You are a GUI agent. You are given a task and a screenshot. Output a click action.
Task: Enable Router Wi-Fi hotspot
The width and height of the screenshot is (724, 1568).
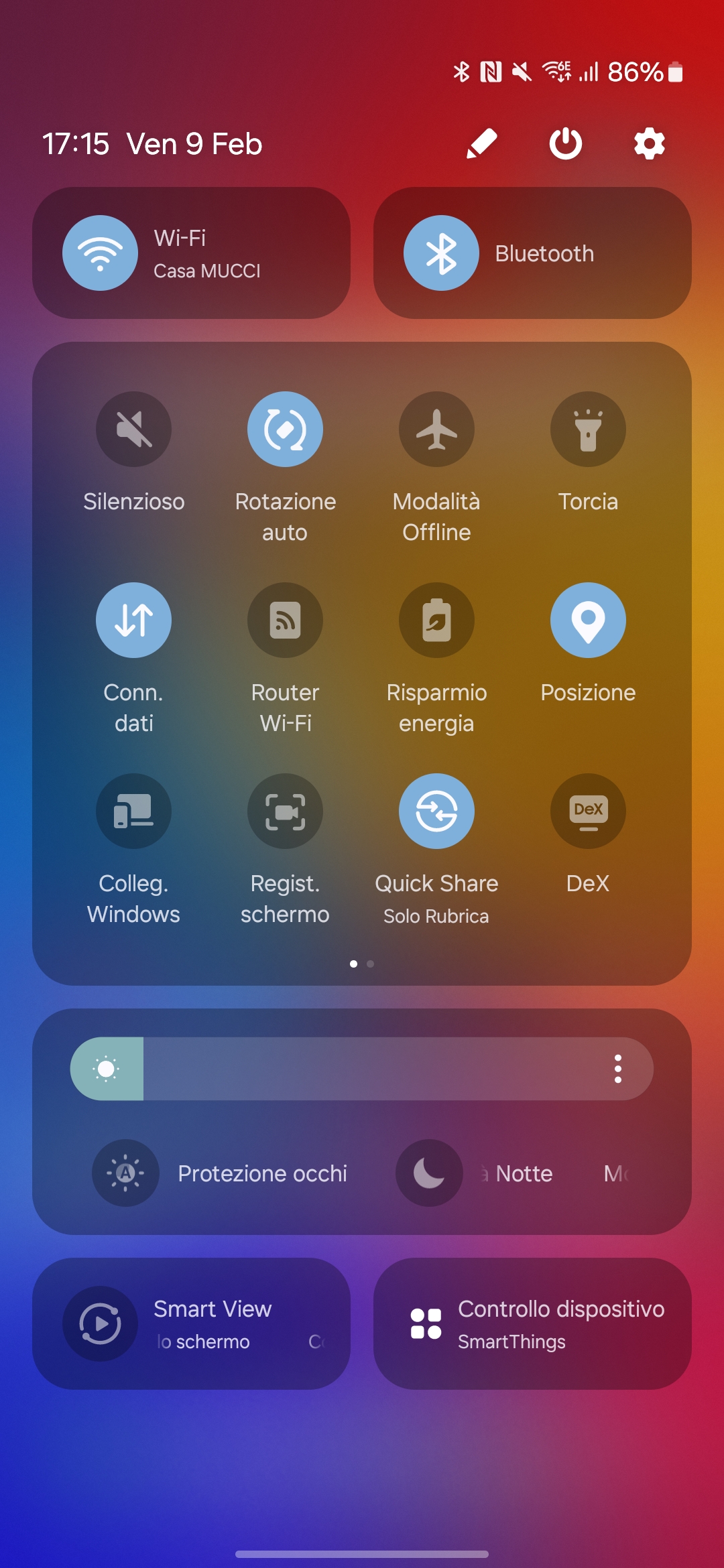(x=285, y=620)
